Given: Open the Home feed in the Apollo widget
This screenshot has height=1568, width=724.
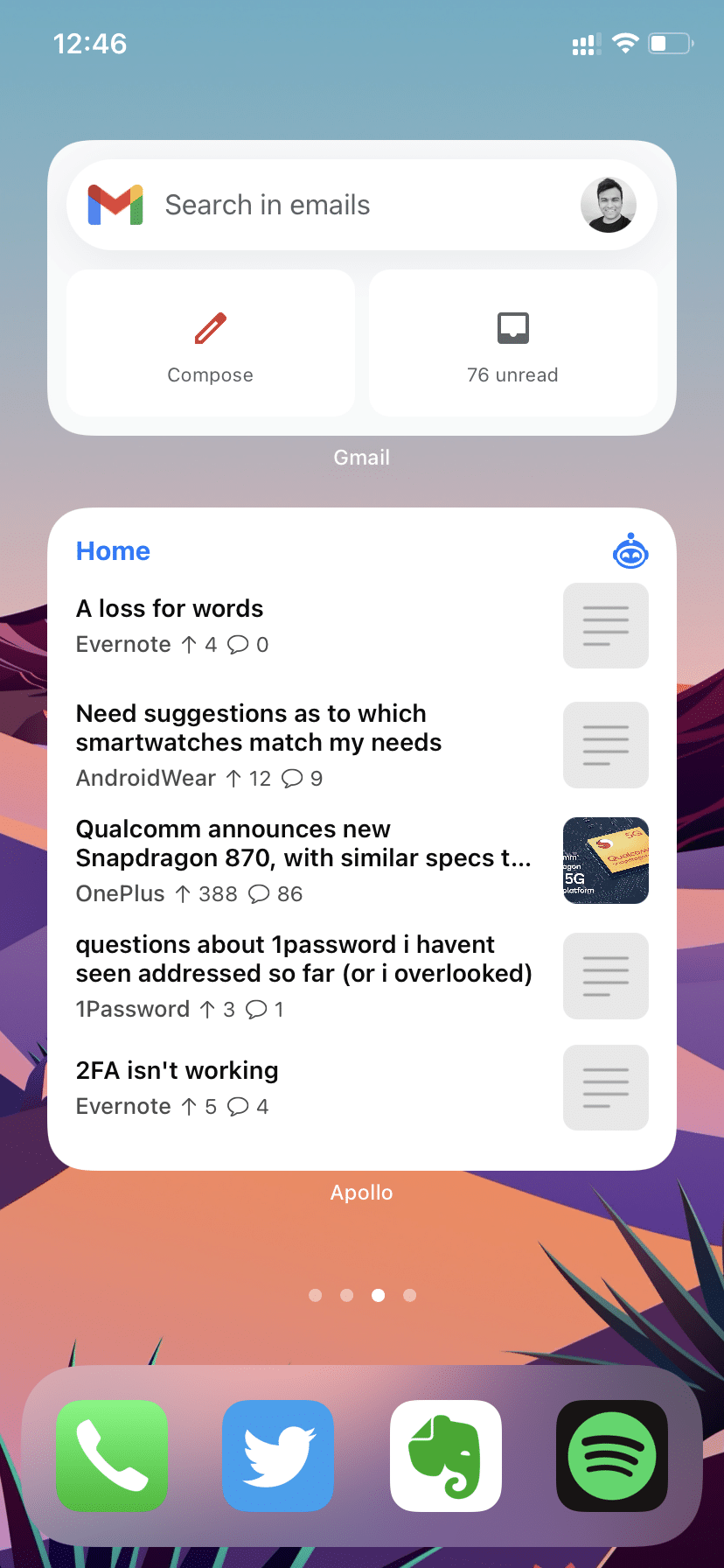Looking at the screenshot, I should [x=113, y=551].
